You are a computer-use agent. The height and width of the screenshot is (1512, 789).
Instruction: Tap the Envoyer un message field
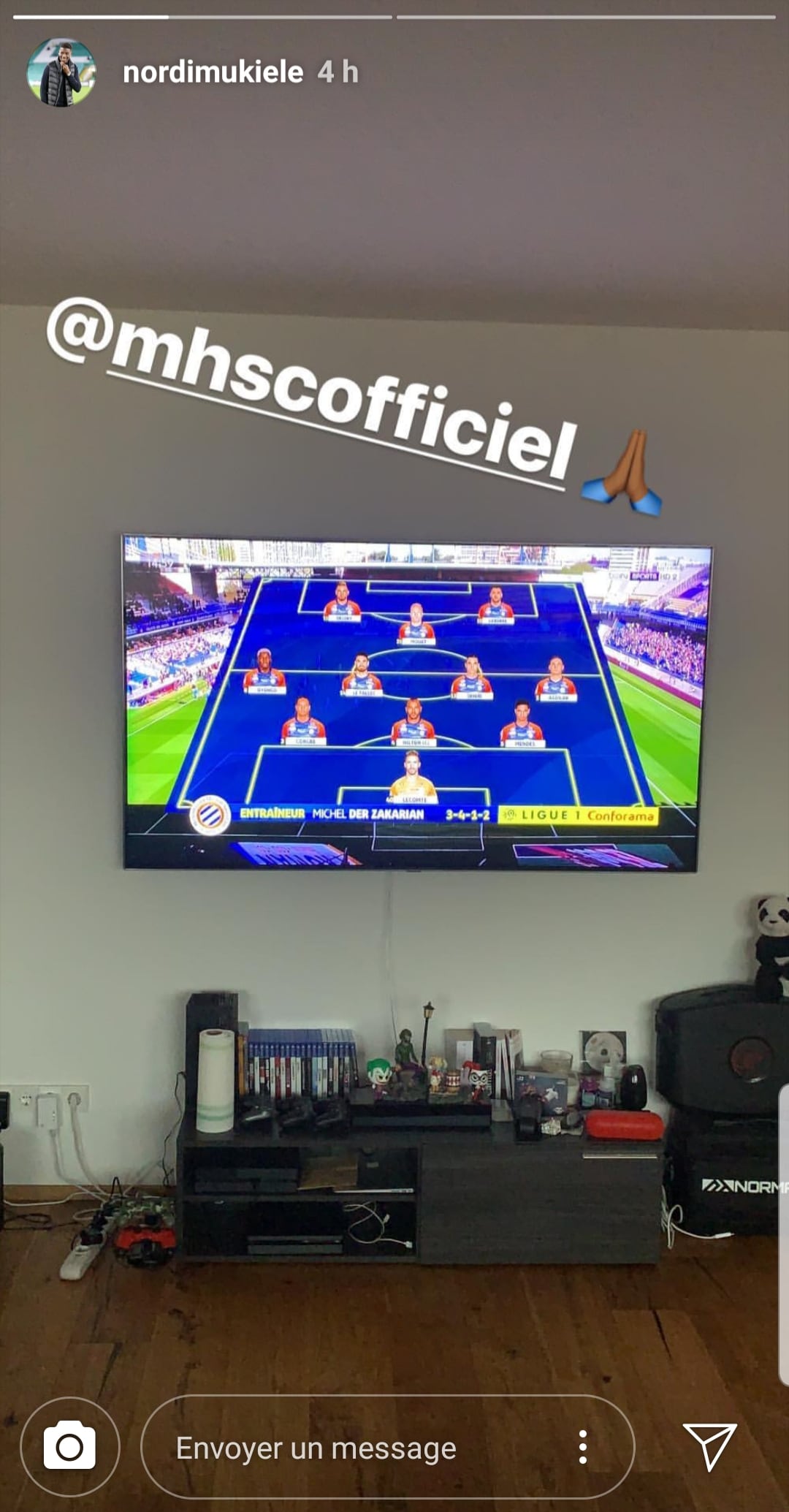tap(316, 1448)
